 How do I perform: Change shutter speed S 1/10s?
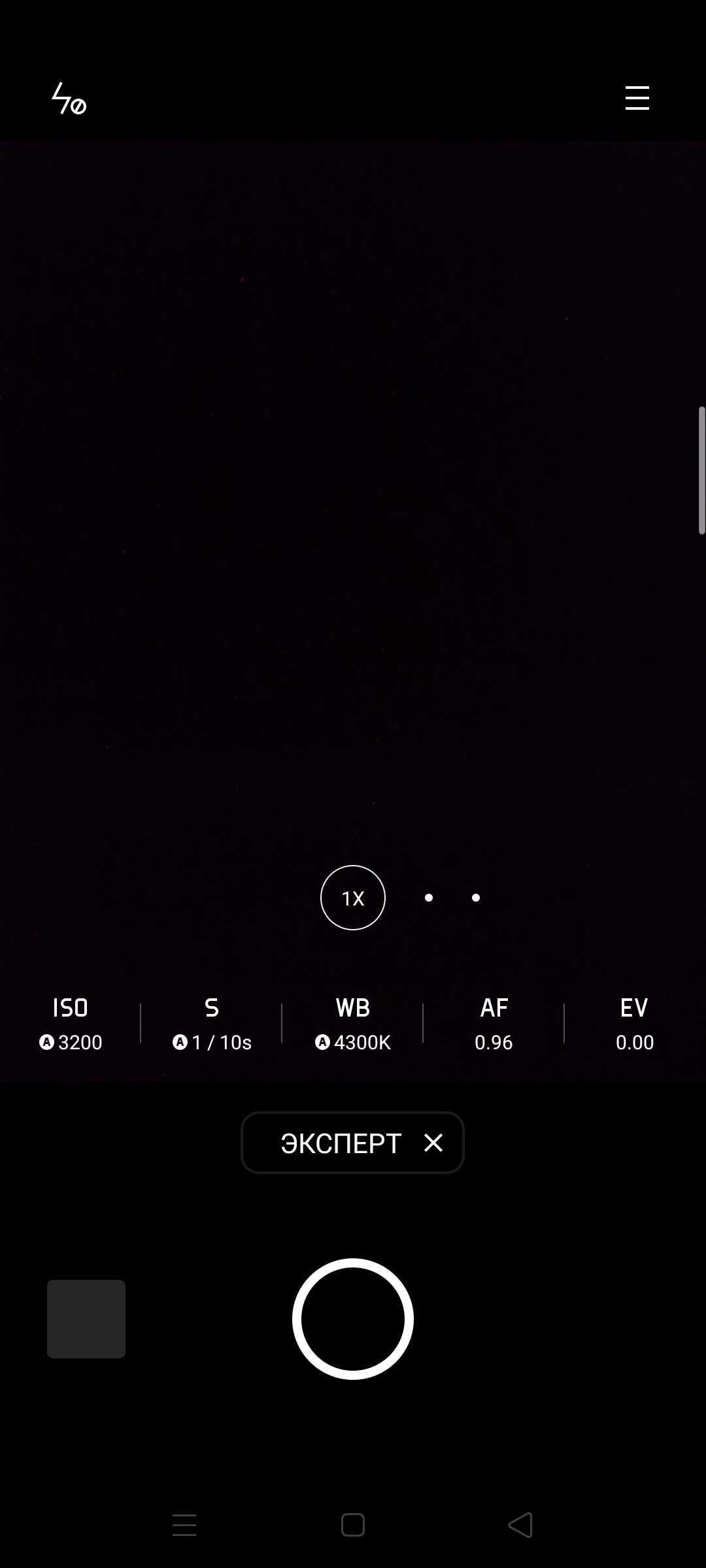[212, 1024]
